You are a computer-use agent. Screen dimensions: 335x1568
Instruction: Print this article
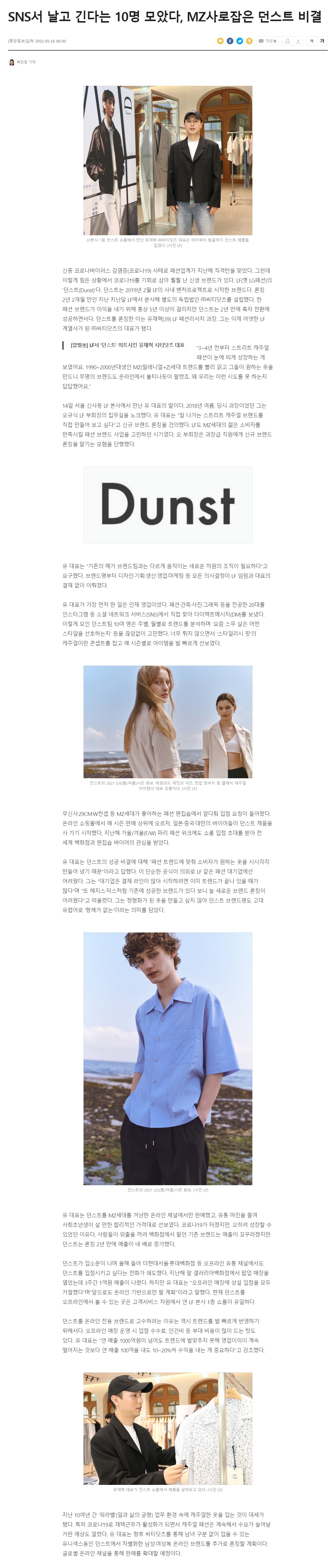point(287,41)
